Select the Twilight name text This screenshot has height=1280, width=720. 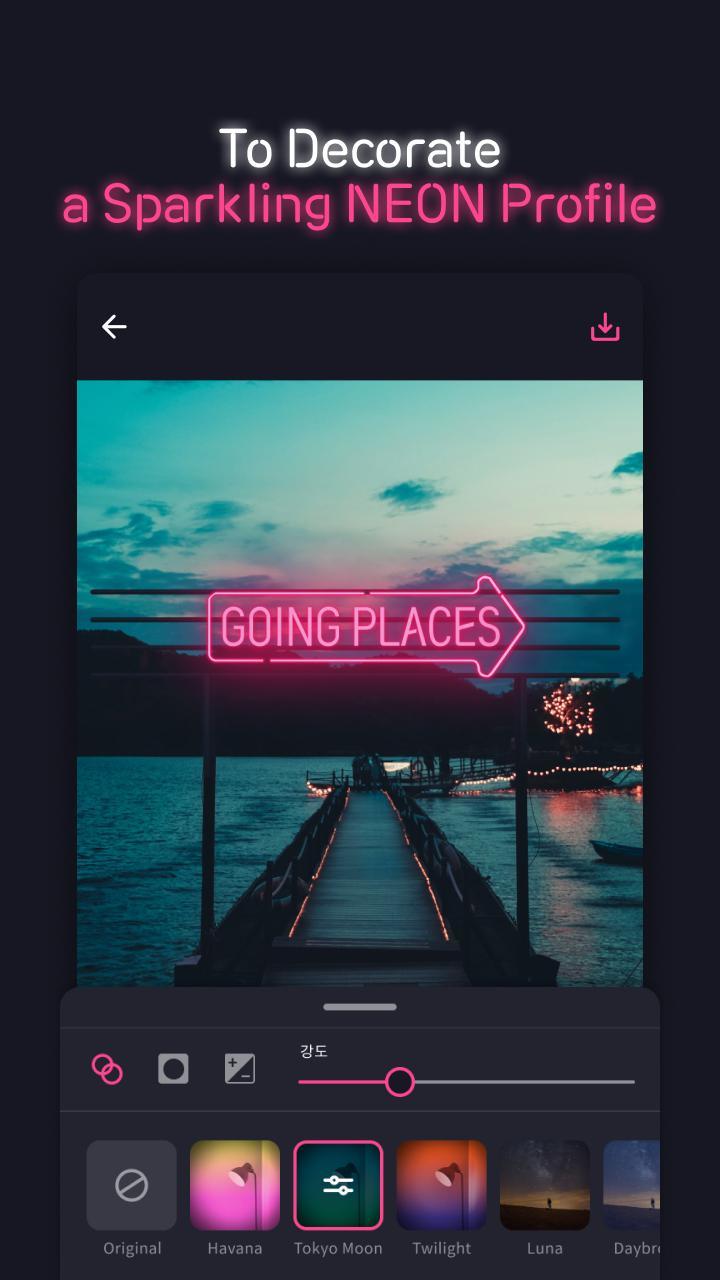point(441,1248)
